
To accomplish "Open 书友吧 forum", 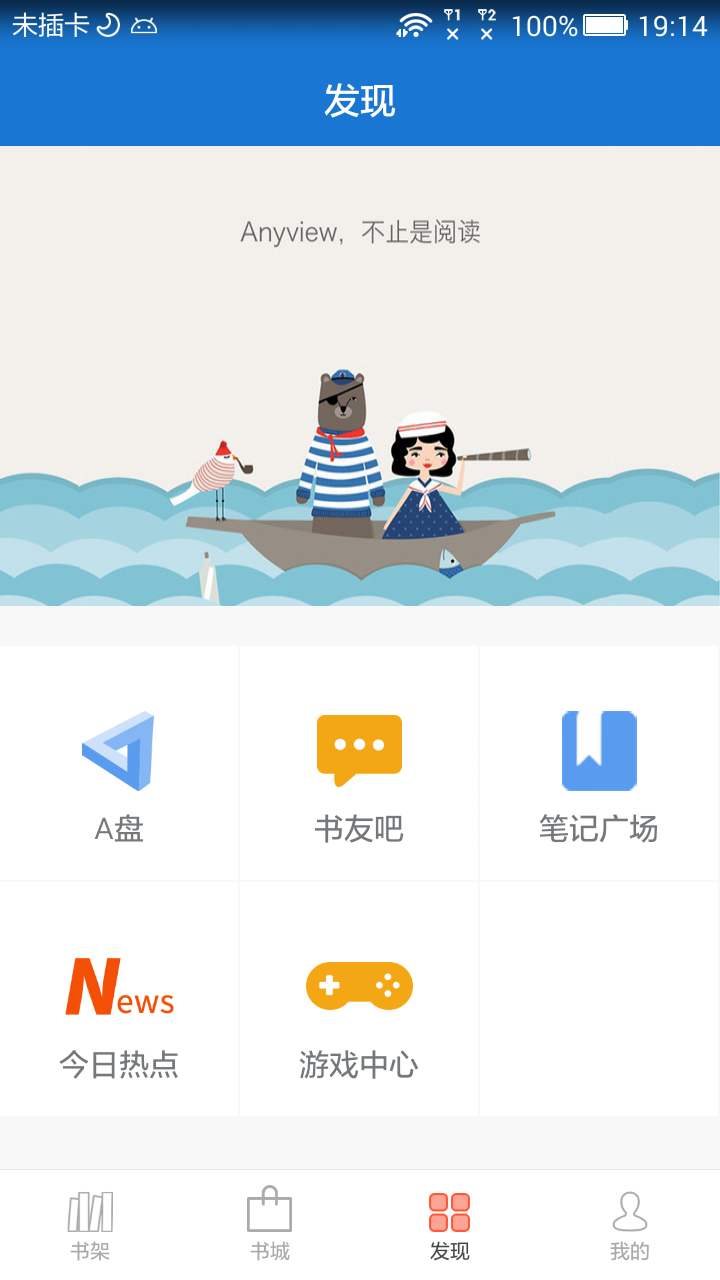I will [x=359, y=765].
